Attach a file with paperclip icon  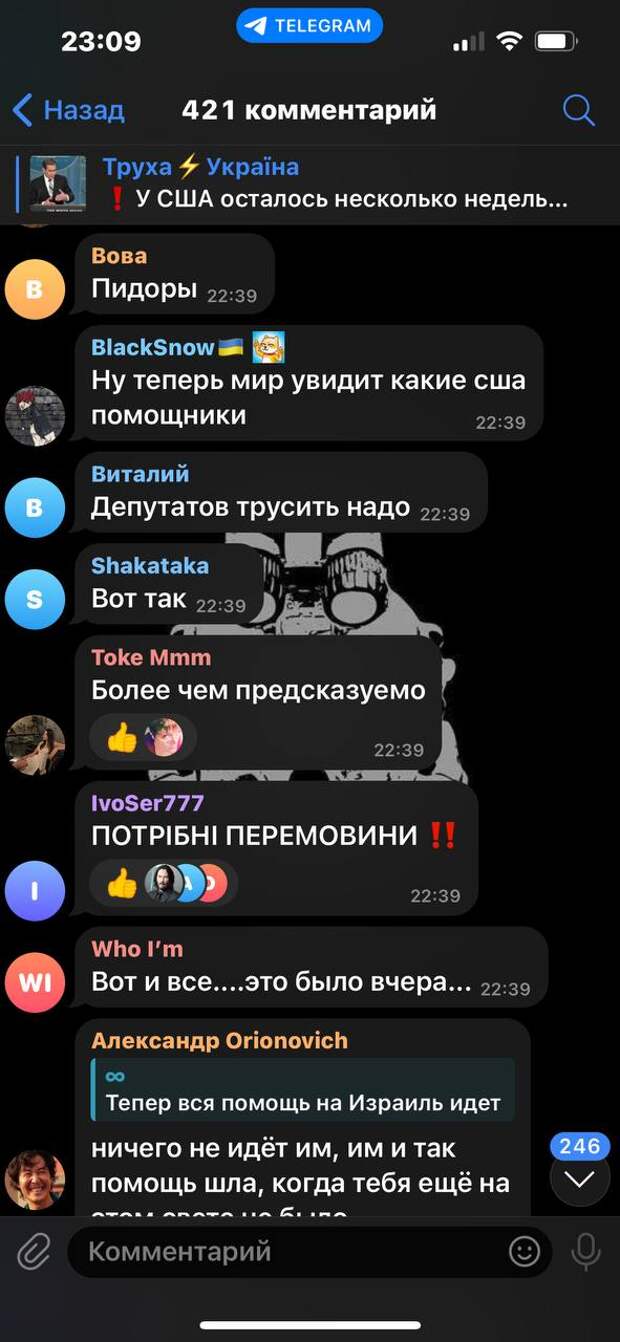pos(33,1251)
